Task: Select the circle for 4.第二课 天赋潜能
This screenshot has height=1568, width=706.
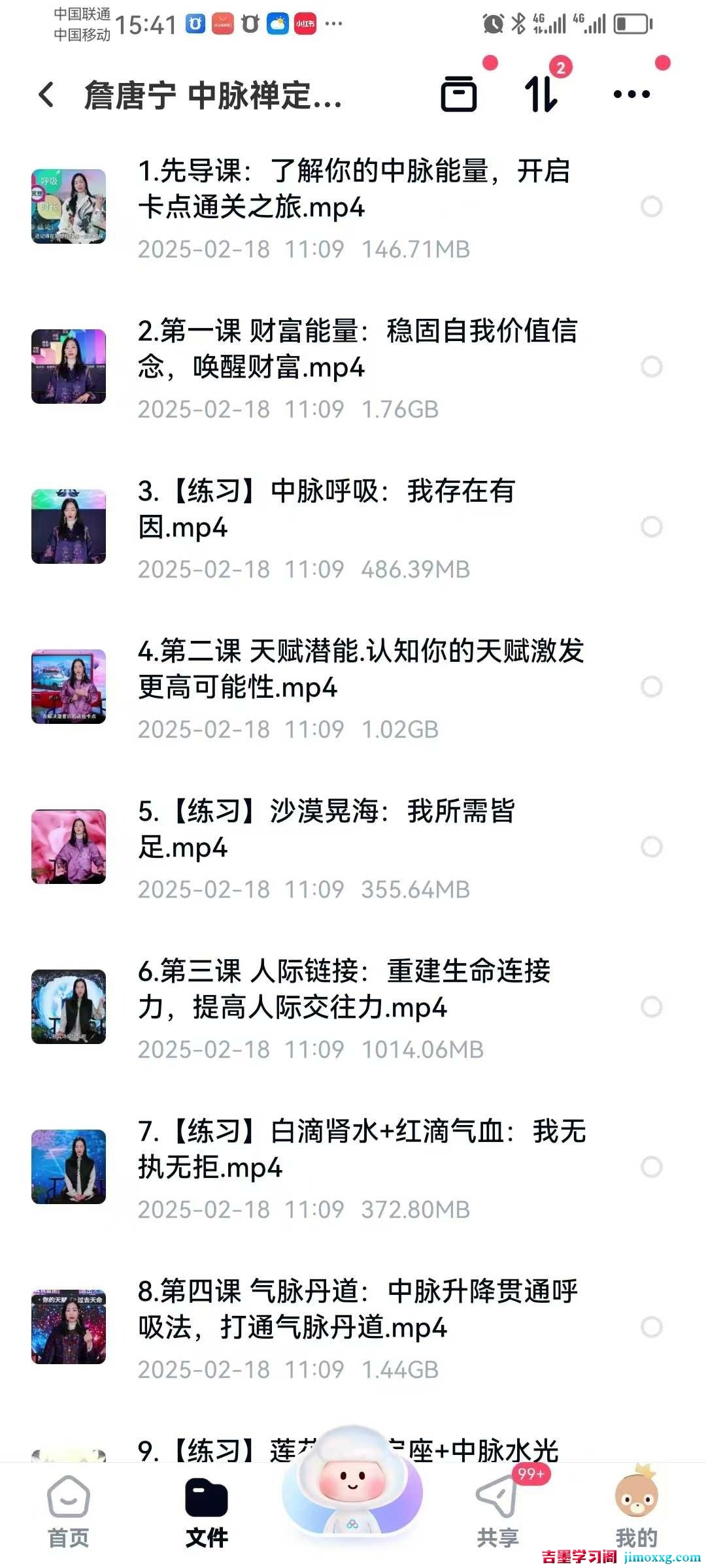Action: [651, 687]
